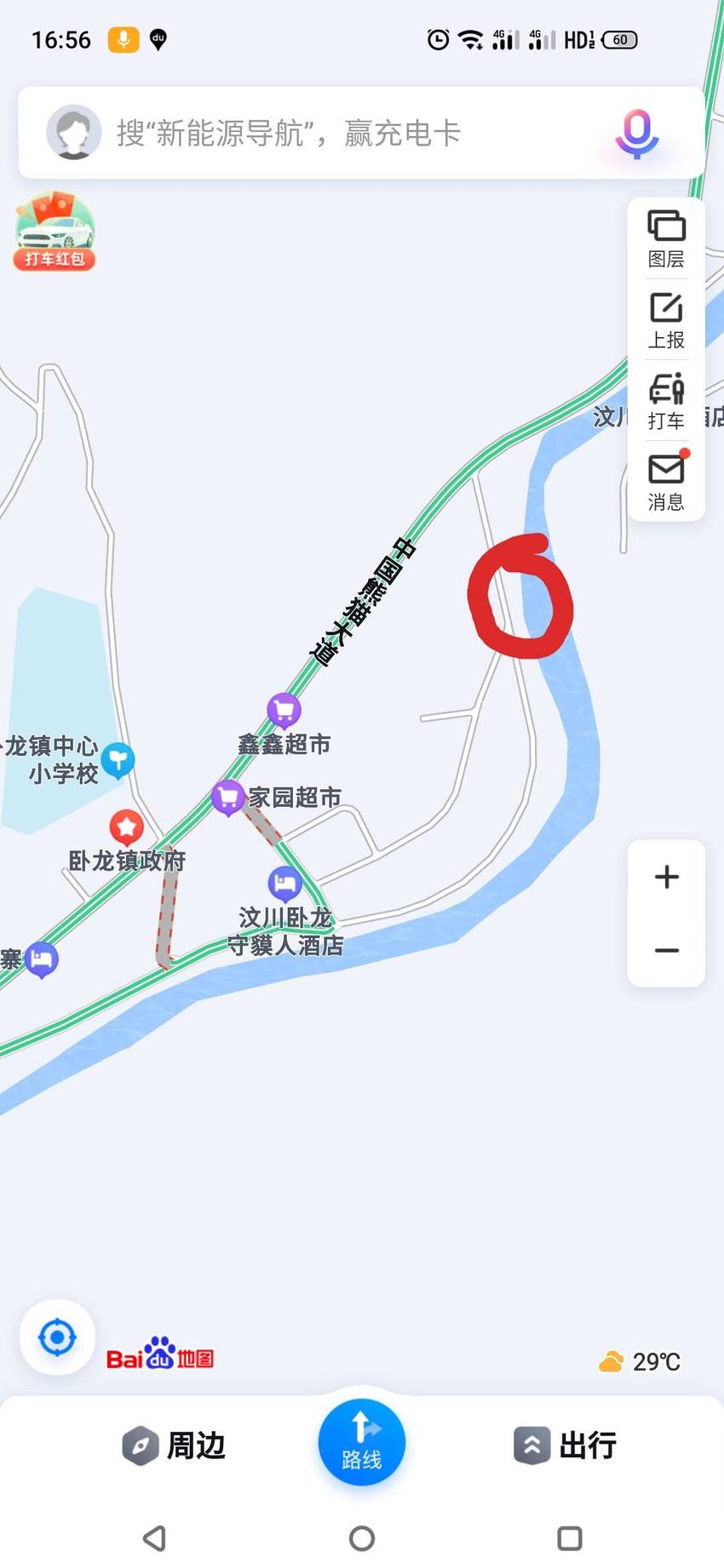Check the 29℃ weather widget

click(x=640, y=1361)
